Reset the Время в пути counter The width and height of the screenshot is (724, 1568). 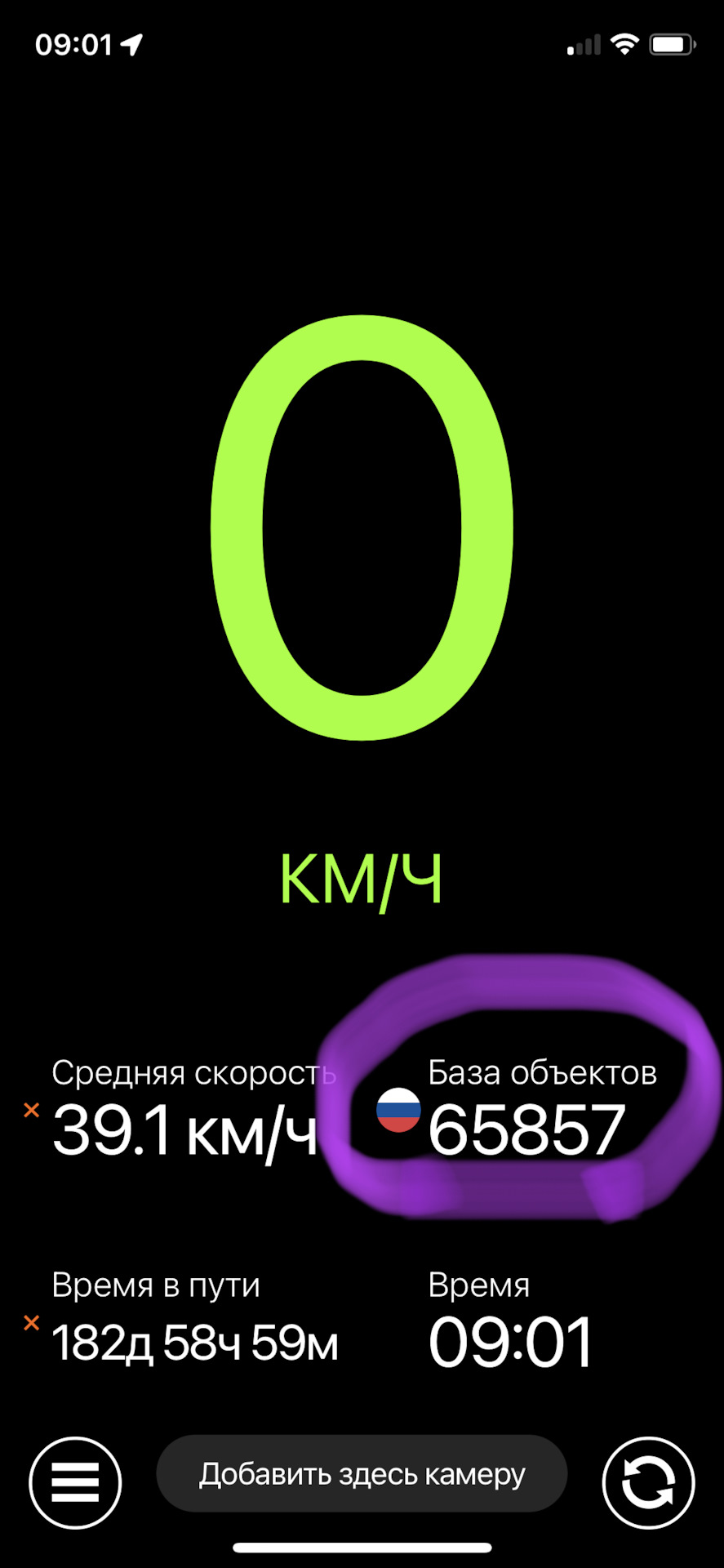(x=32, y=1322)
